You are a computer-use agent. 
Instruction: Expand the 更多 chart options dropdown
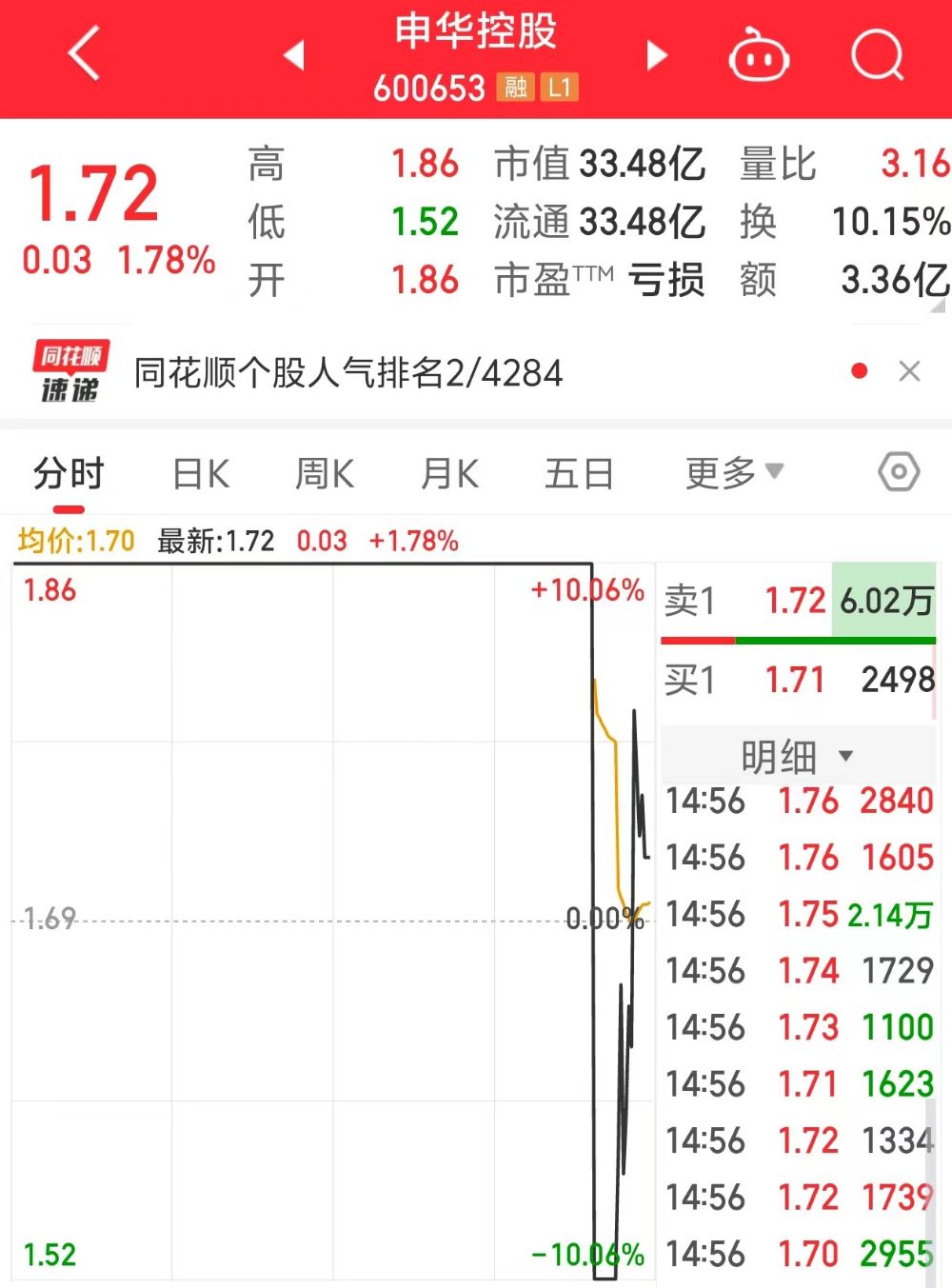[x=734, y=472]
